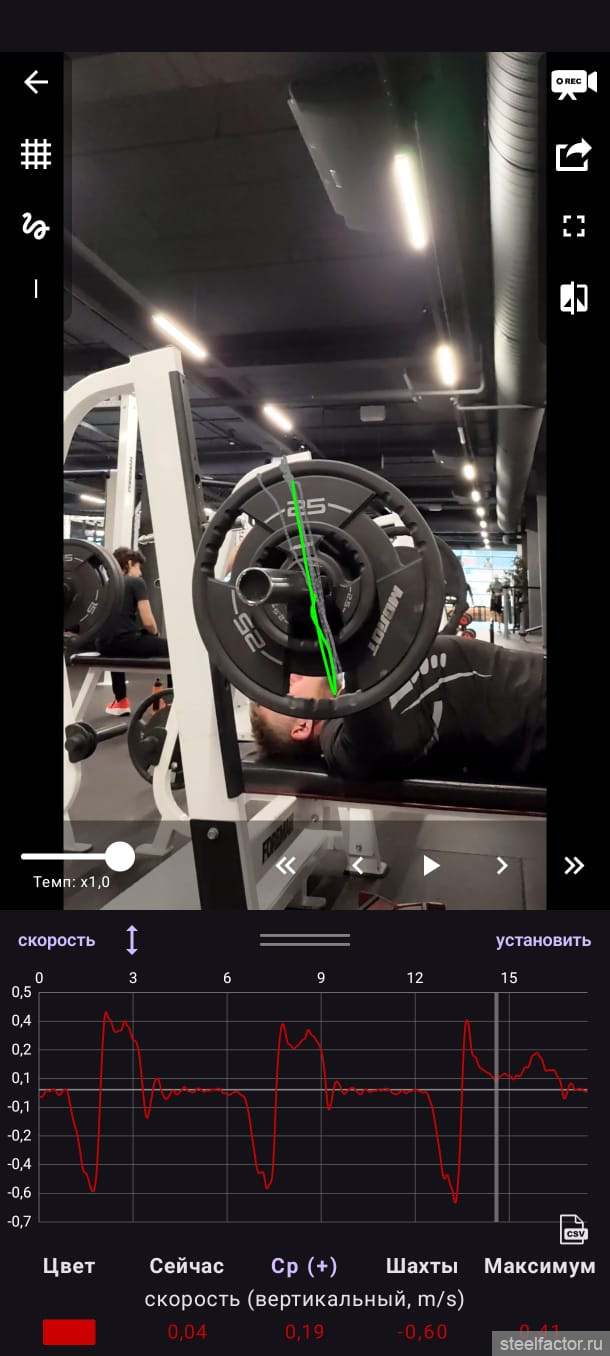
Task: Open the compare side-by-side icon
Action: pyautogui.click(x=573, y=298)
